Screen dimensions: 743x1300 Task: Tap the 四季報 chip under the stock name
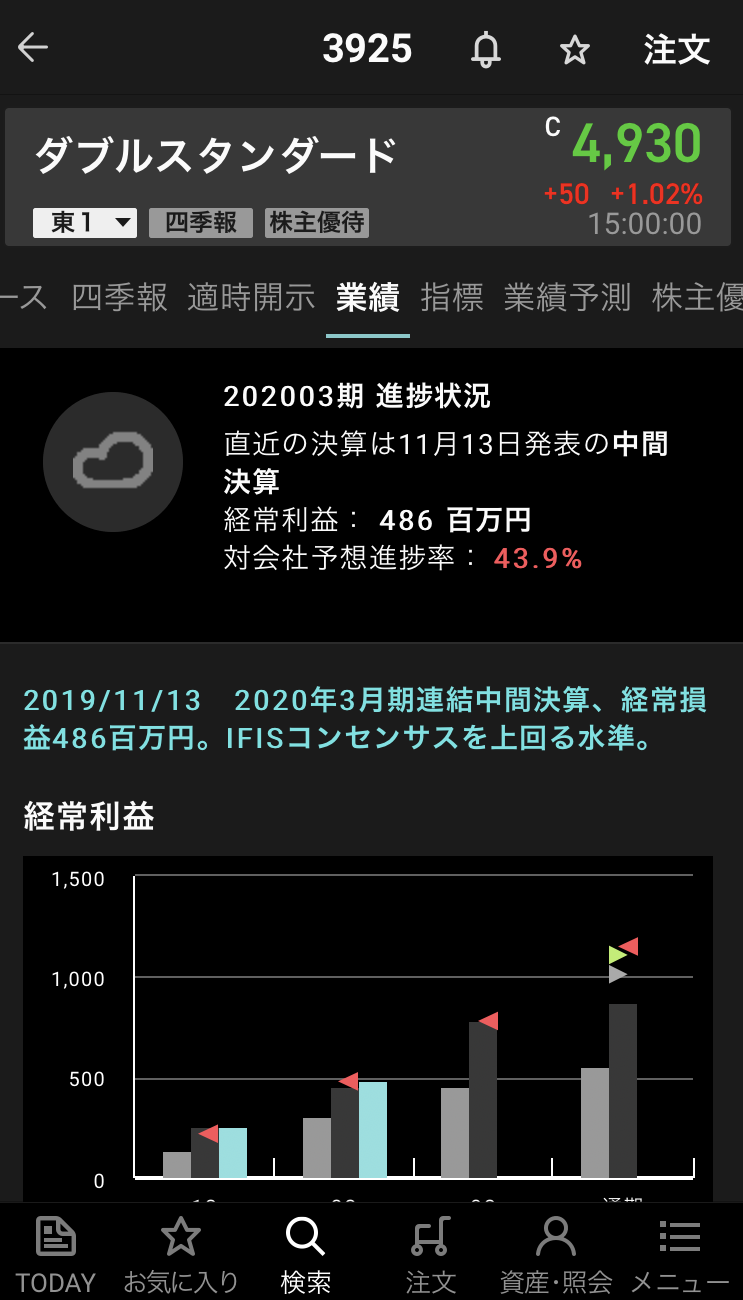(x=201, y=222)
